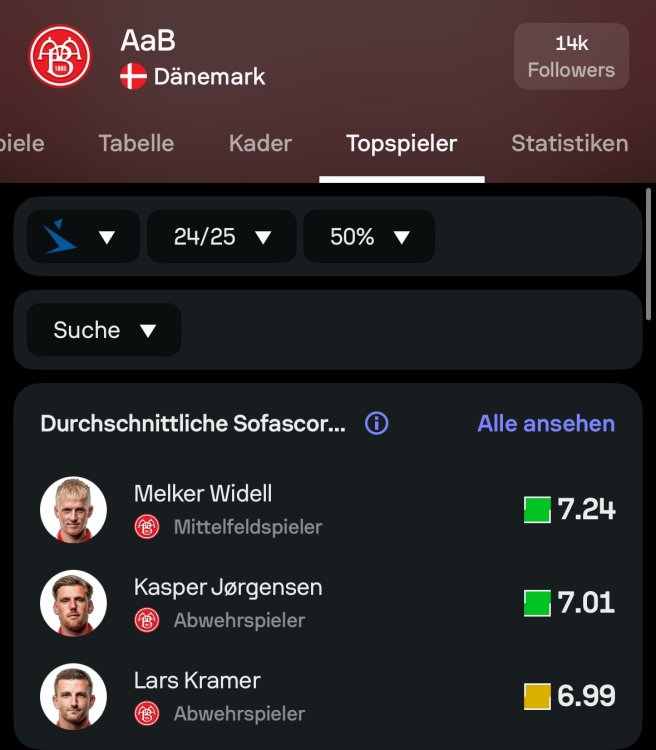The height and width of the screenshot is (750, 656).
Task: Open the 24/25 season dropdown
Action: coord(222,237)
